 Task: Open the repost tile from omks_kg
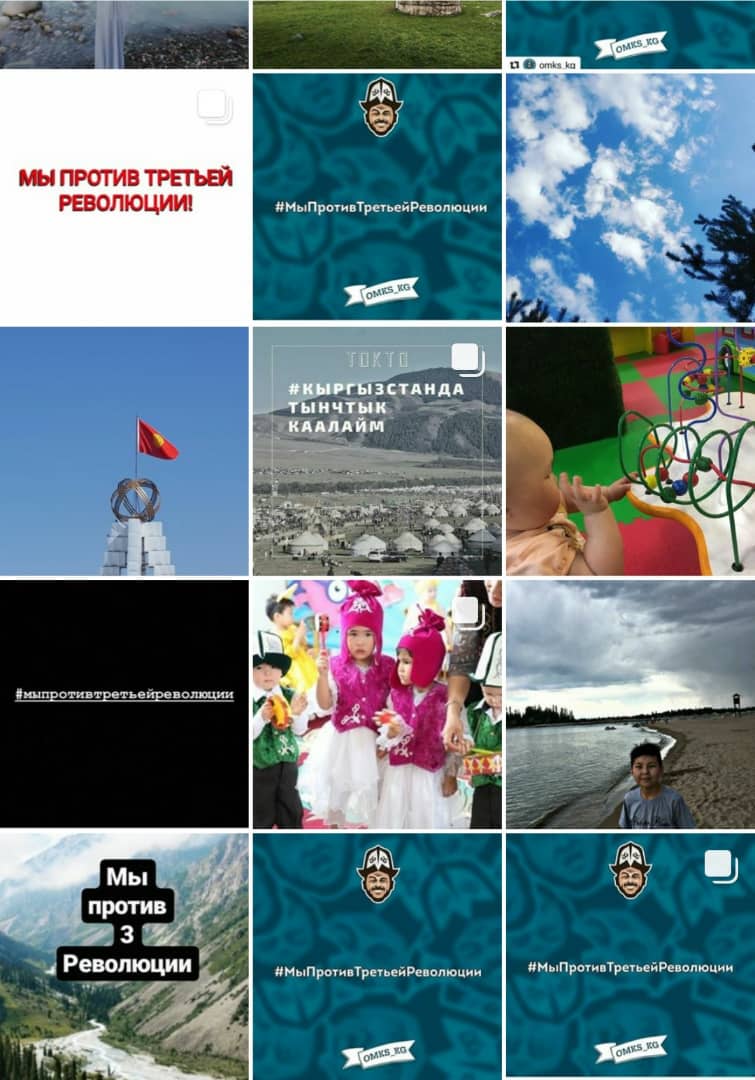coord(630,33)
